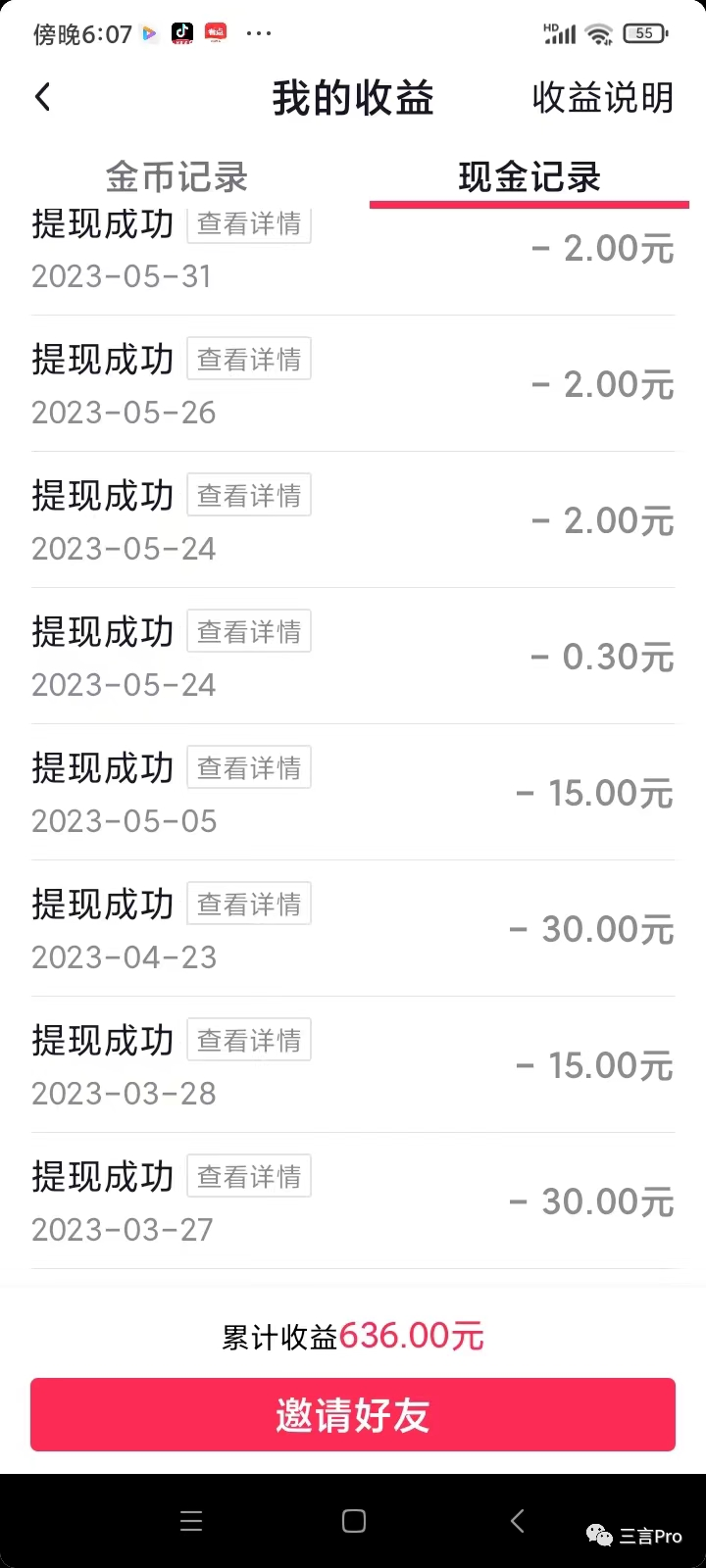Go to the home screen
Image resolution: width=706 pixels, height=1568 pixels.
354,1521
